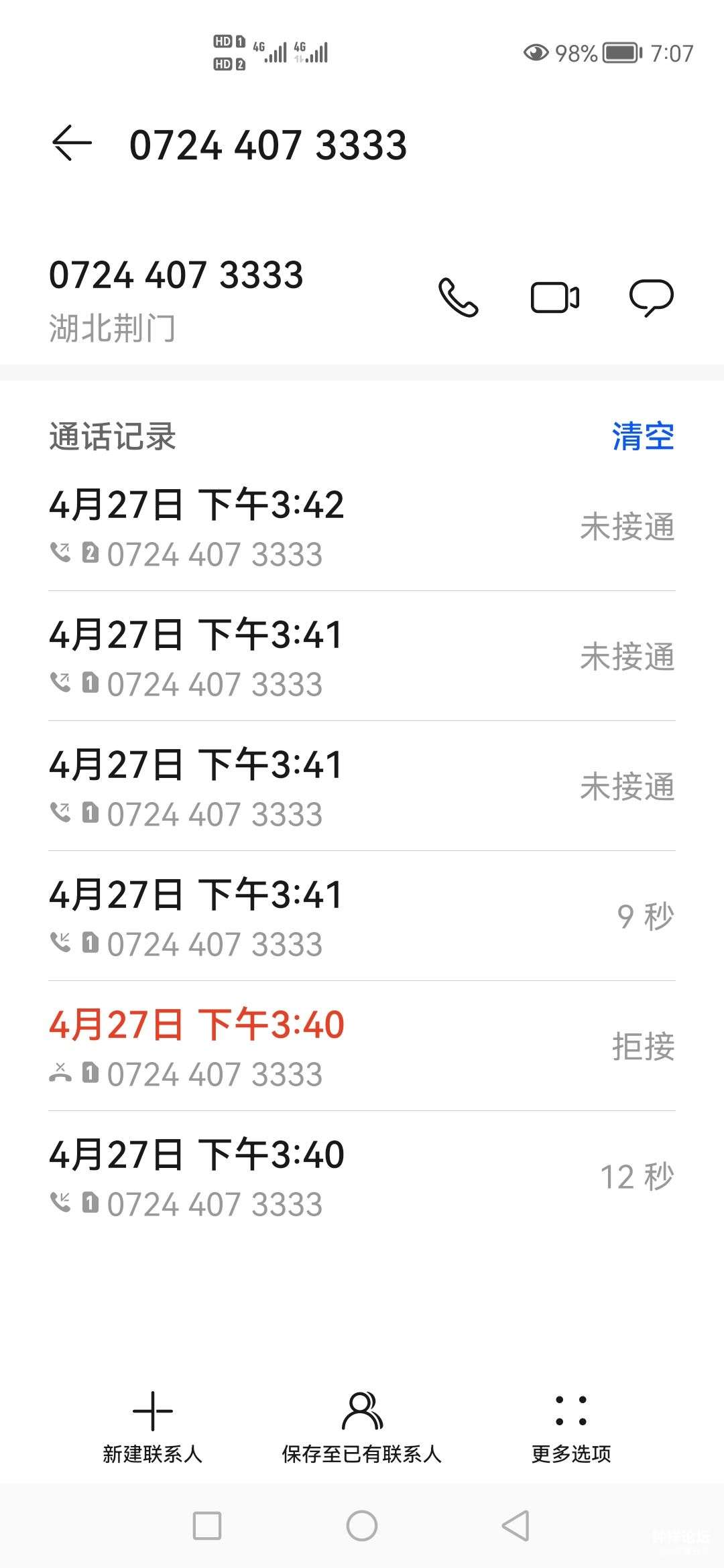Open the 下午3:42 call record

[x=362, y=527]
